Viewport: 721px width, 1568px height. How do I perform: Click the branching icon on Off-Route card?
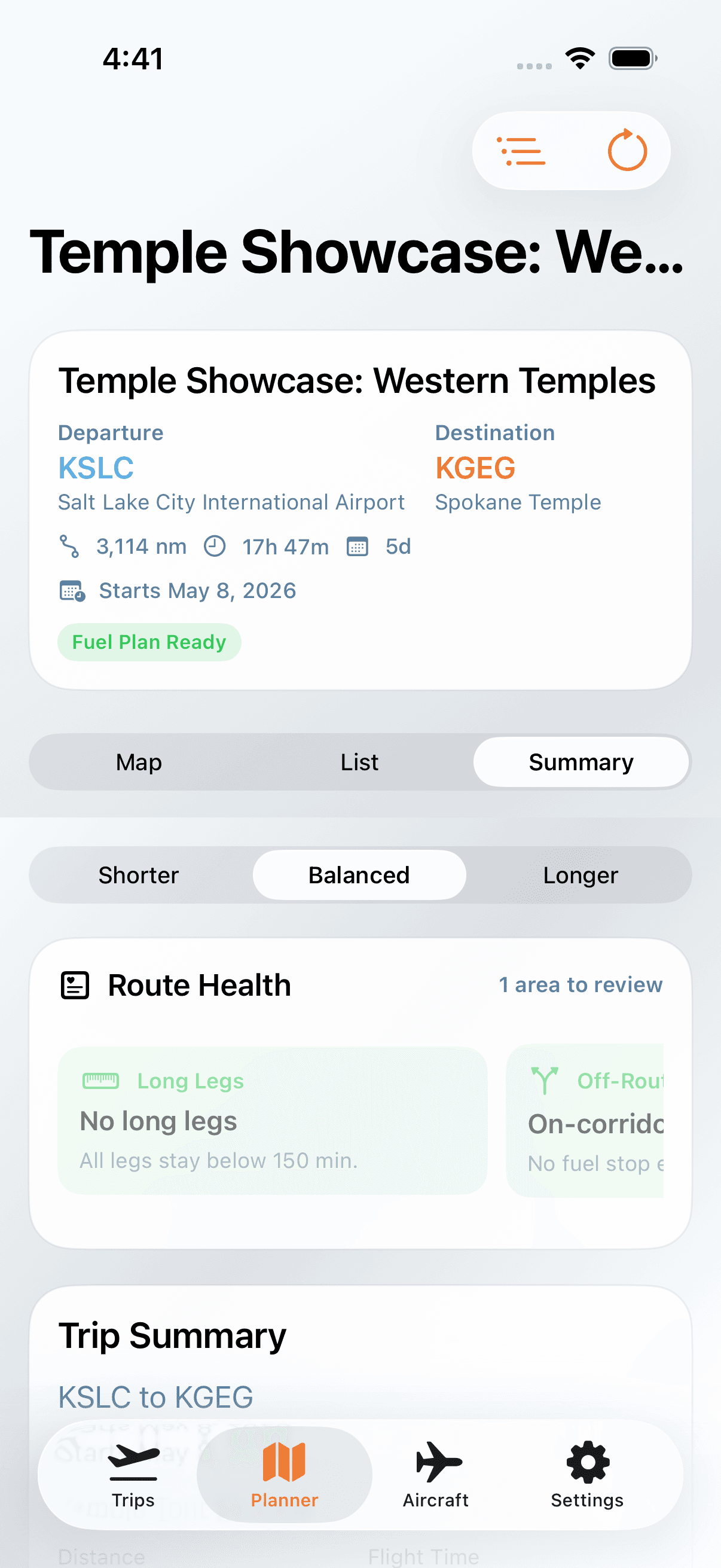click(x=546, y=1081)
